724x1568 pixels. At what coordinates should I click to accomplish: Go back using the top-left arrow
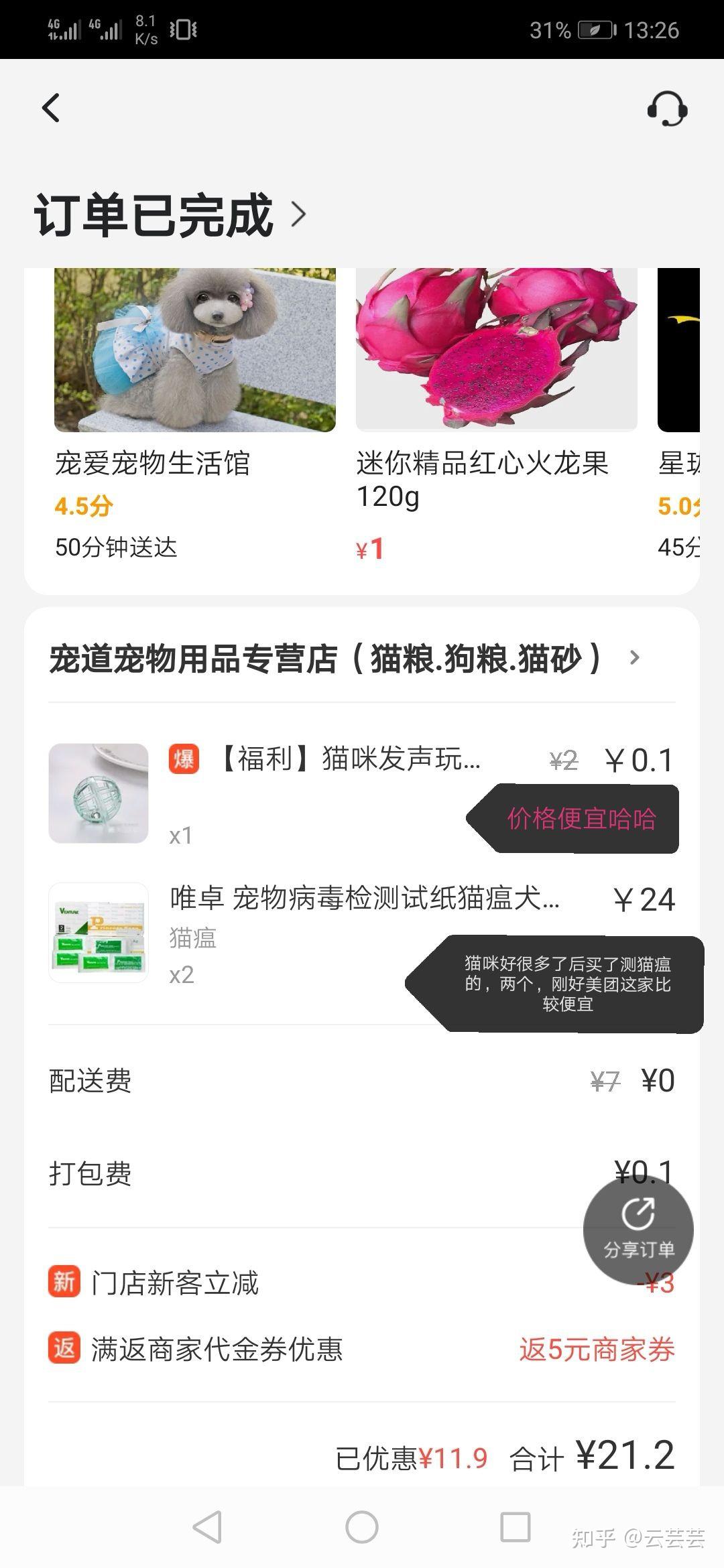(51, 108)
